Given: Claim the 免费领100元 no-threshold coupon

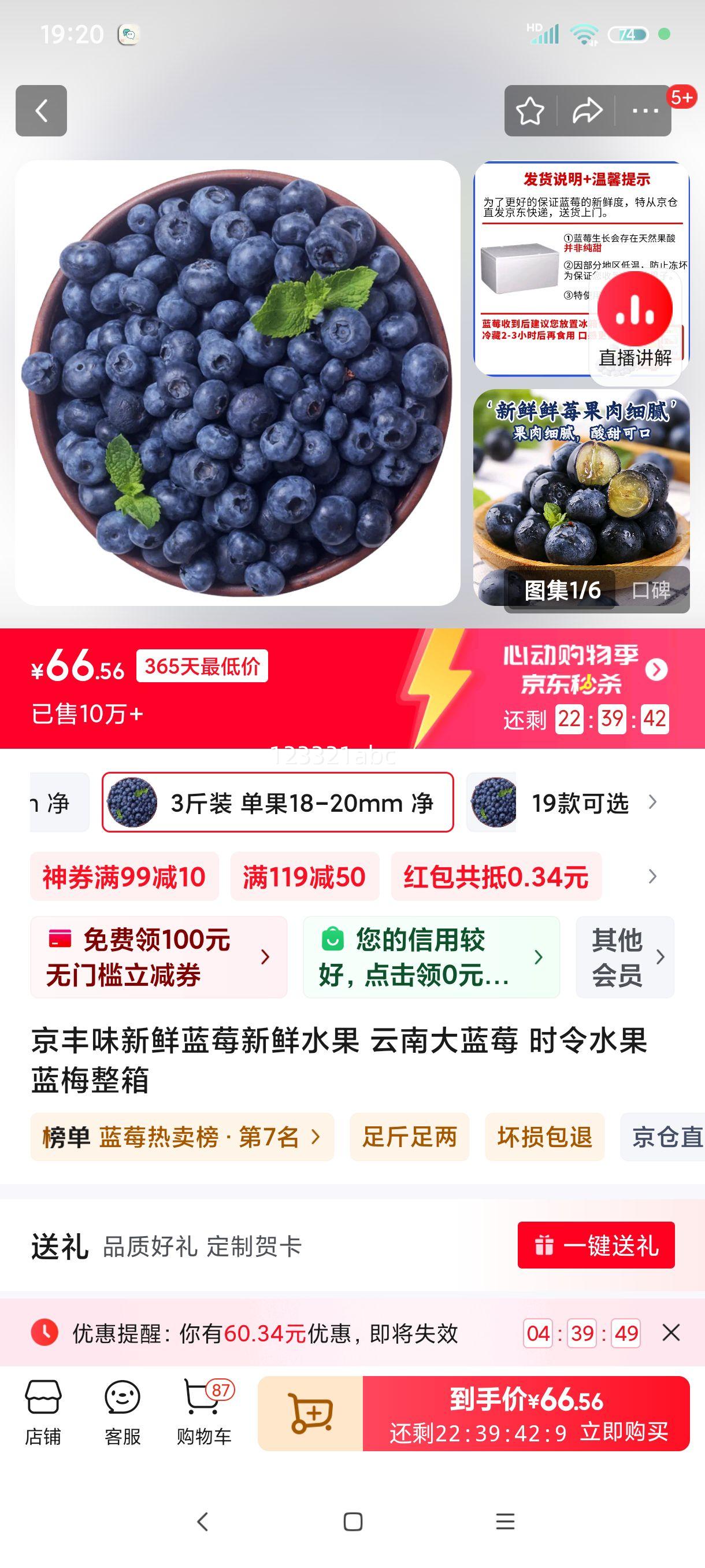Looking at the screenshot, I should [x=158, y=957].
